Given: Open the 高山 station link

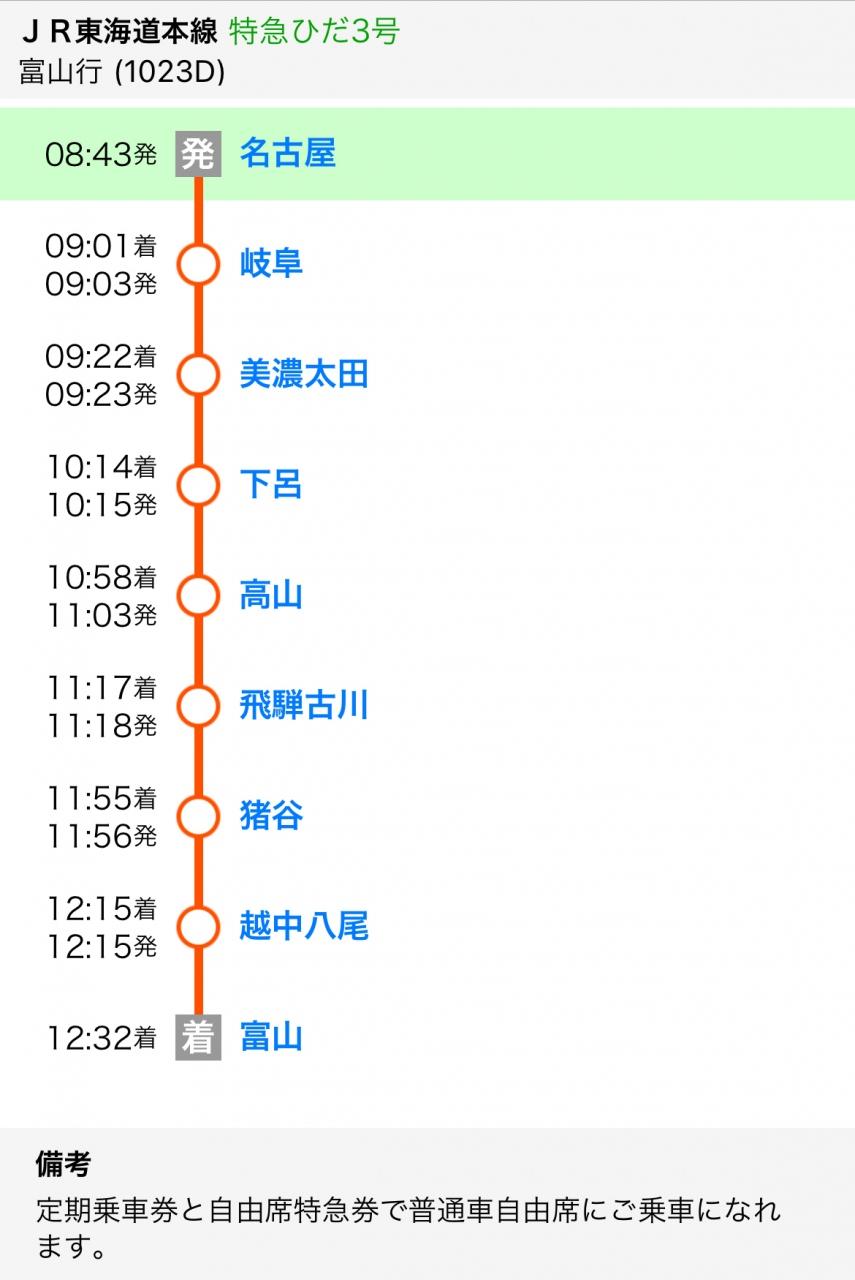Looking at the screenshot, I should [271, 595].
